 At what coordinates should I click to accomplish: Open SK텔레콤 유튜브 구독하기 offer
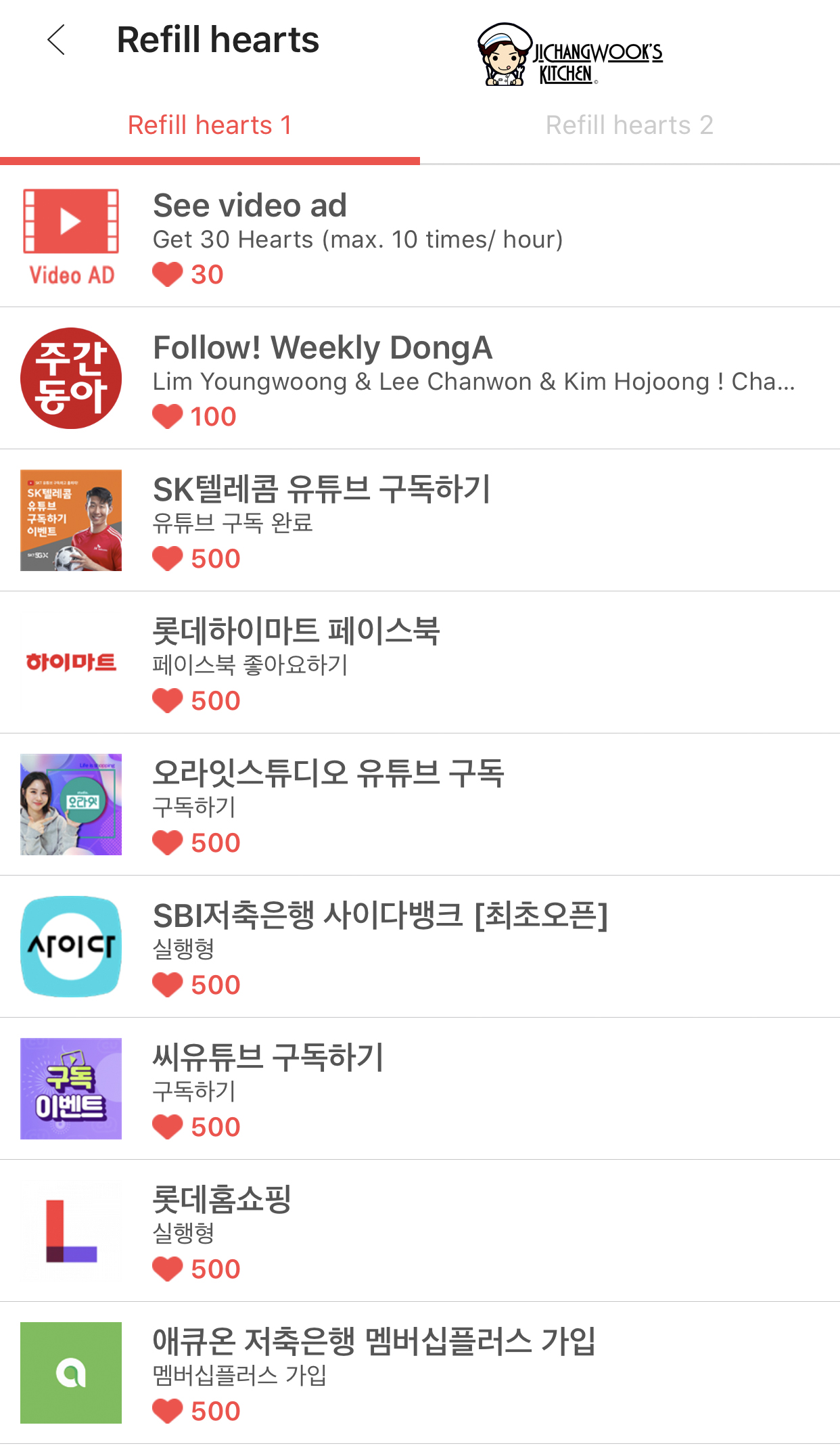(x=419, y=521)
